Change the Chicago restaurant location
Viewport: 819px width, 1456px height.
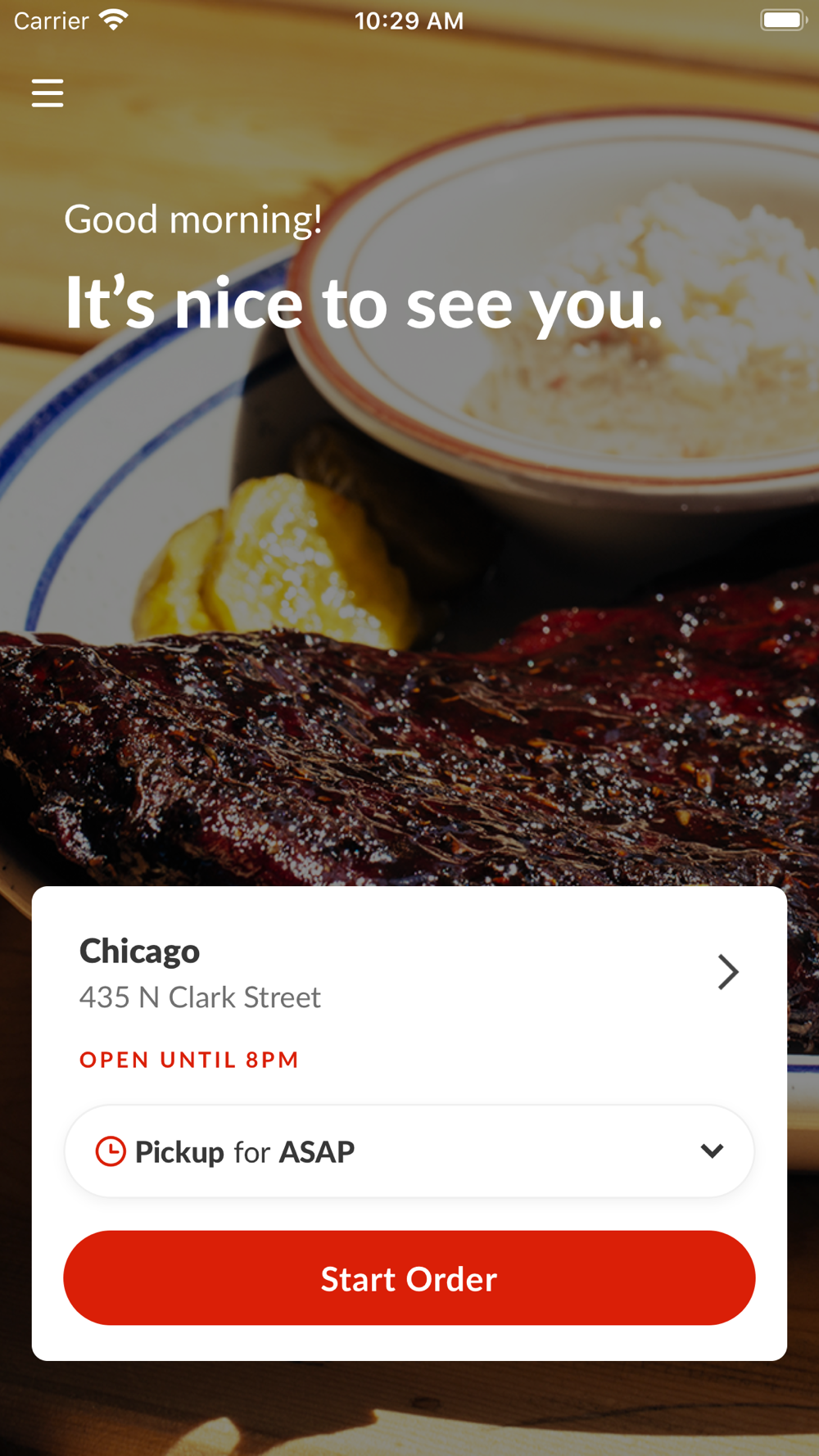tap(727, 972)
